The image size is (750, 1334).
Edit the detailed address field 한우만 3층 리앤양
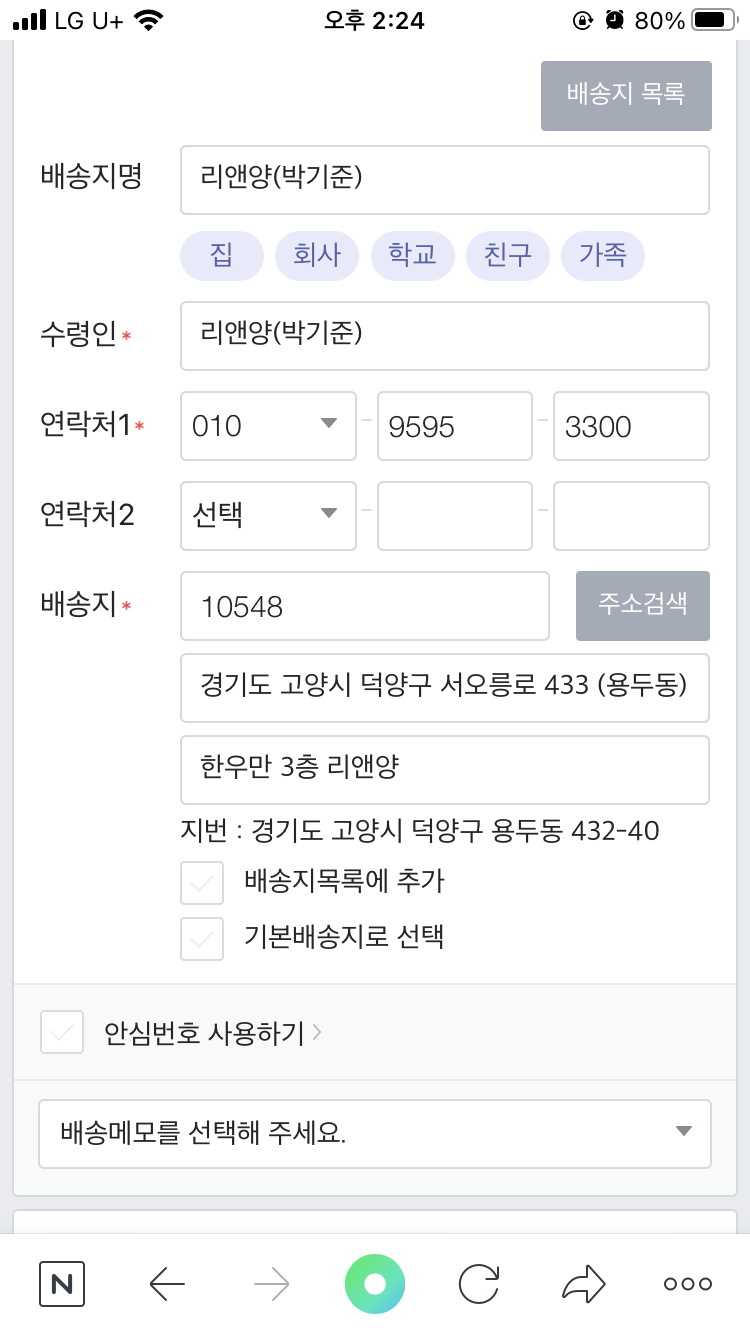[x=444, y=769]
